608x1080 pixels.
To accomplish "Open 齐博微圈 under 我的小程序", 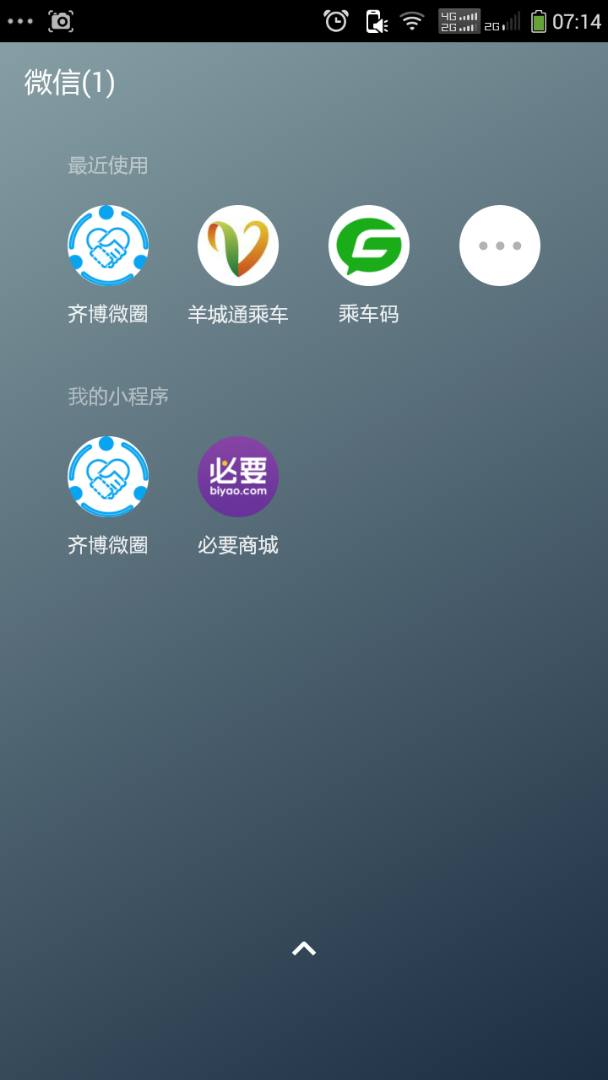I will [108, 477].
